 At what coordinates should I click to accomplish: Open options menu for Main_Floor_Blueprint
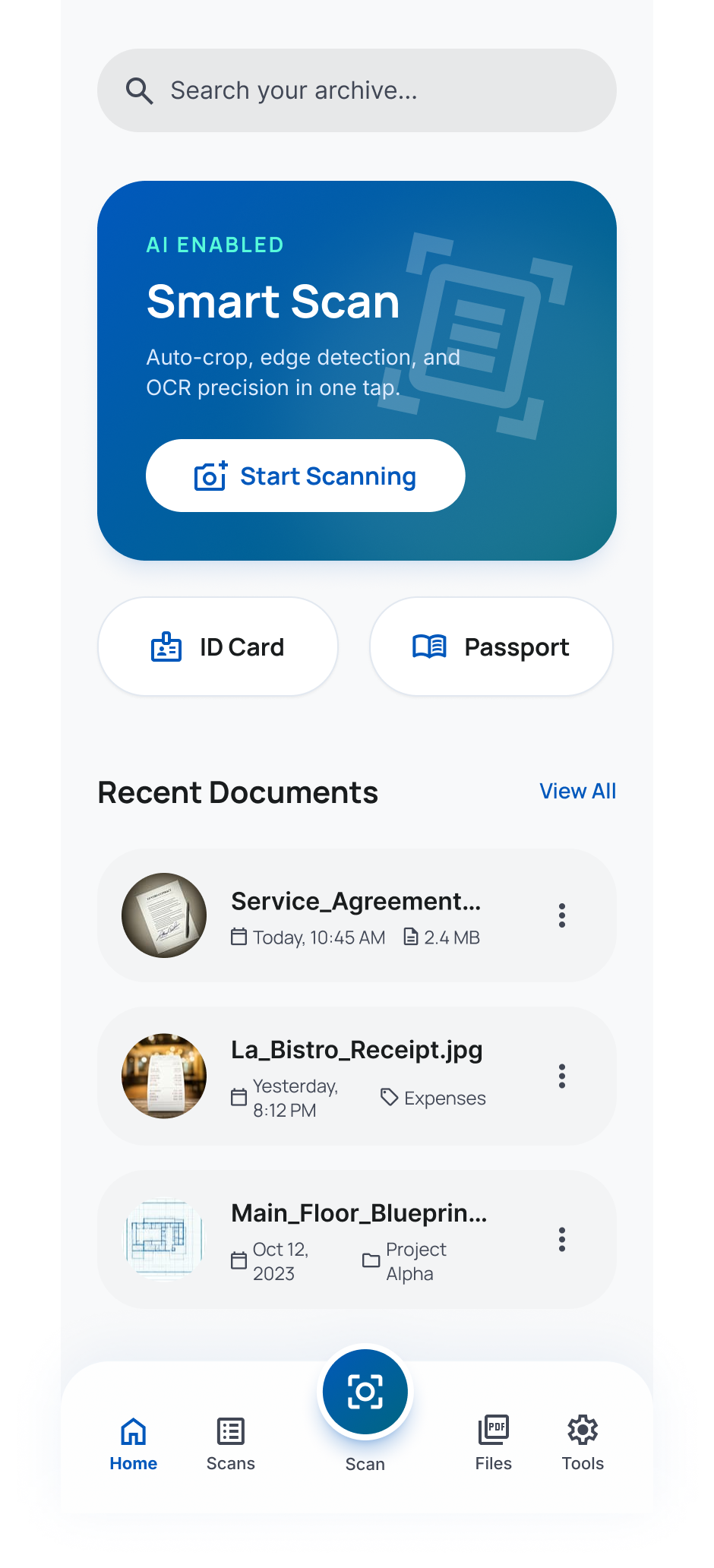click(562, 1239)
